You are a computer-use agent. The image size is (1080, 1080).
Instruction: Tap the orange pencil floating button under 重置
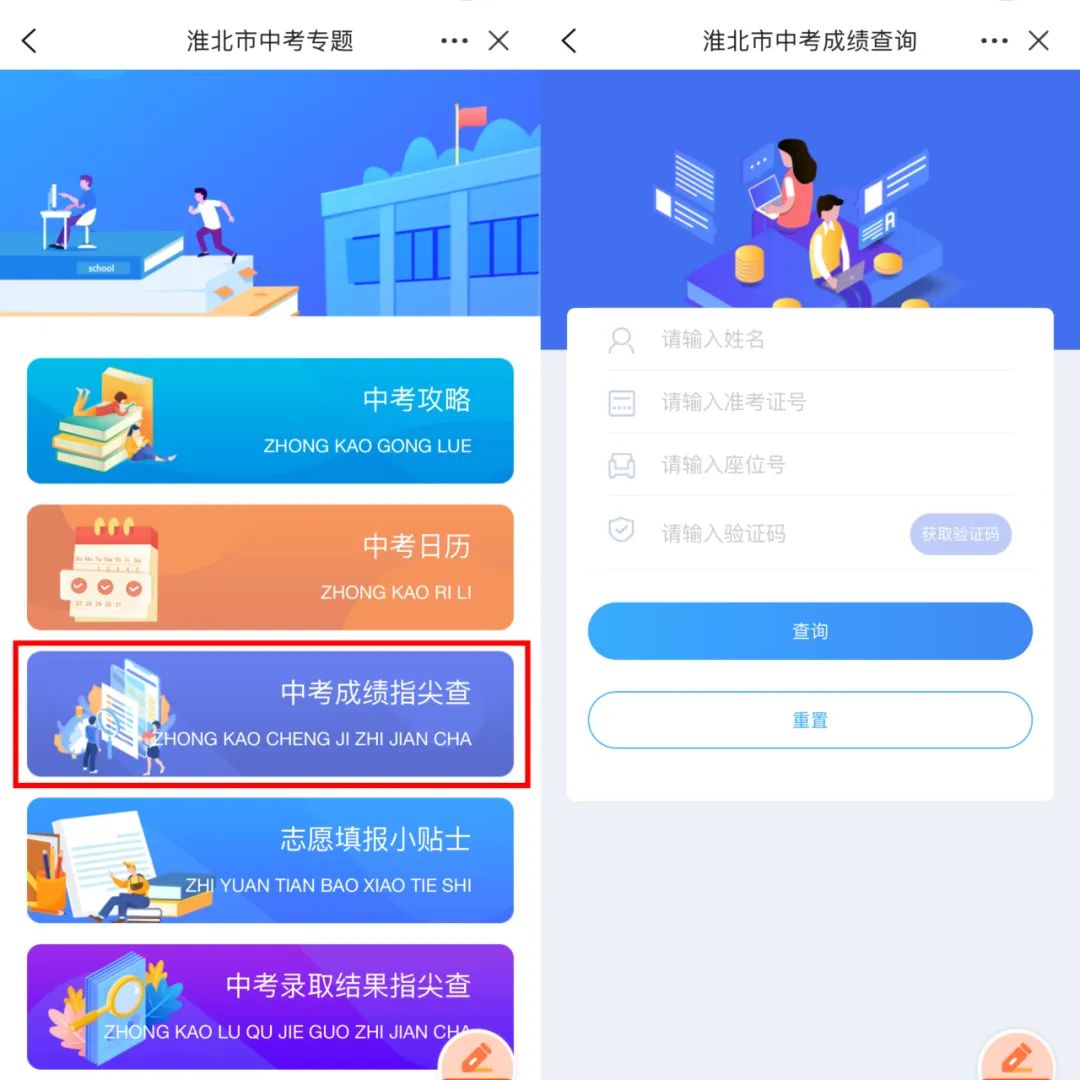(x=1017, y=1059)
